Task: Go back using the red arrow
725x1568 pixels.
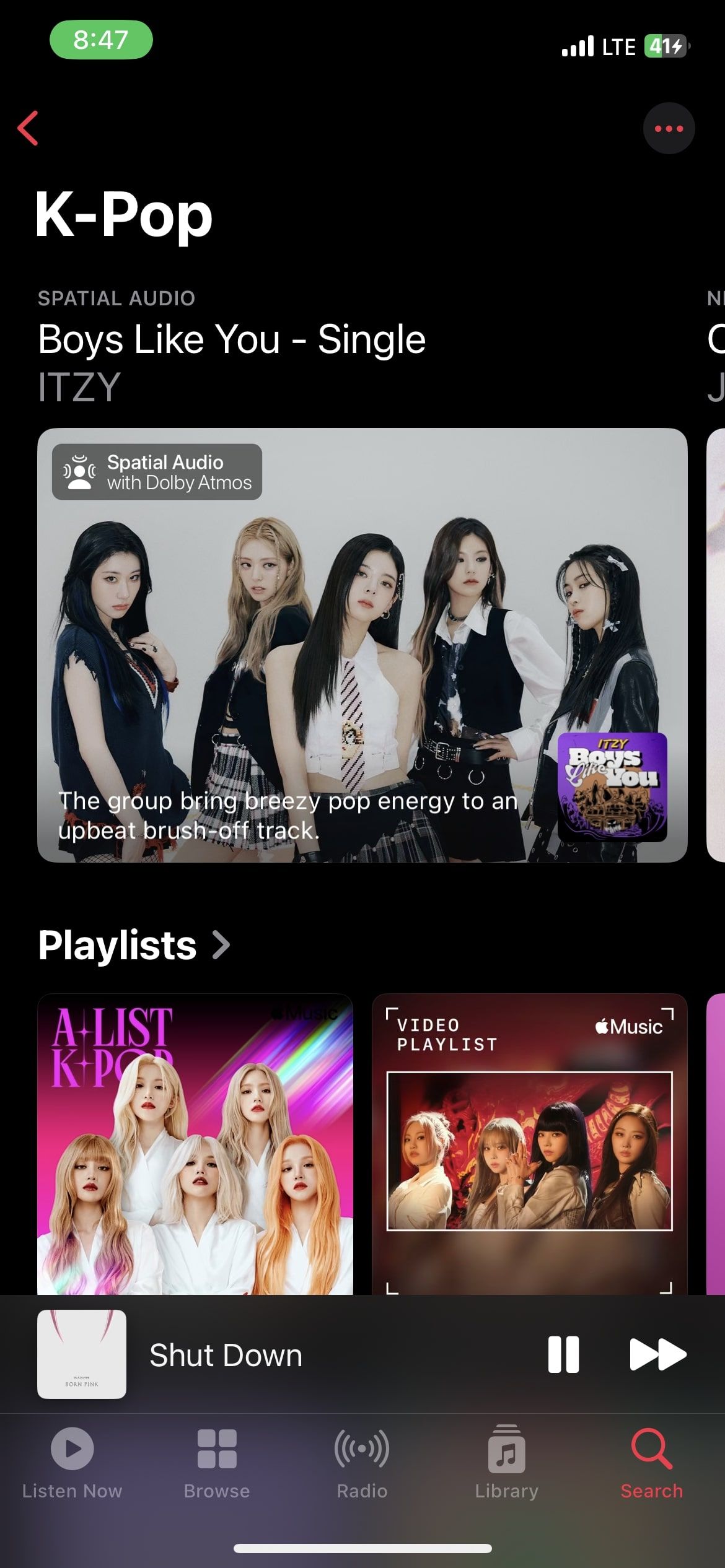Action: (x=29, y=128)
